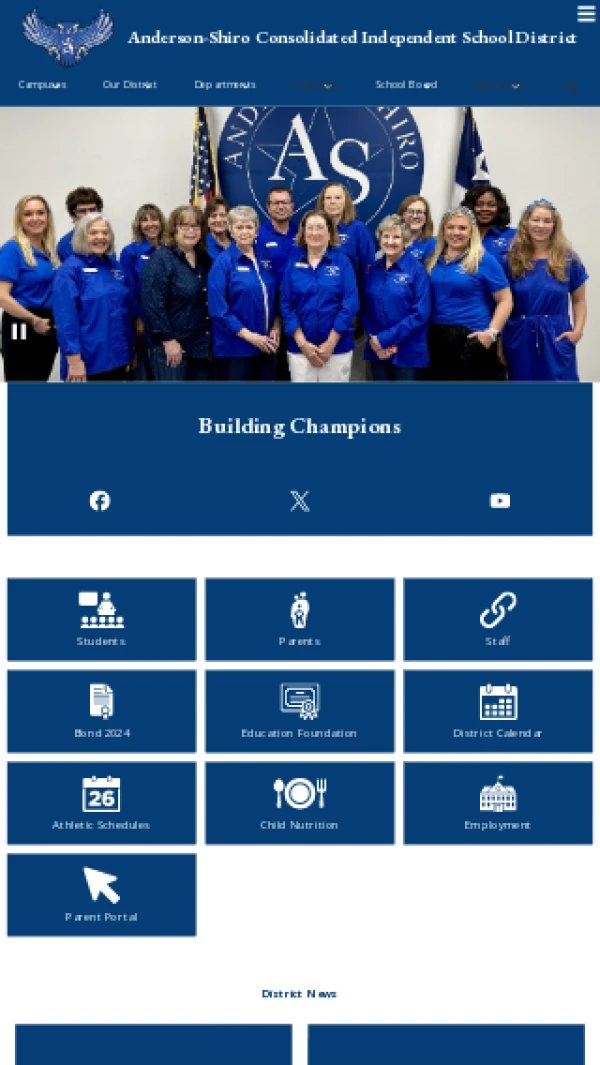Open the district YouTube channel
Image resolution: width=600 pixels, height=1065 pixels.
tap(500, 501)
